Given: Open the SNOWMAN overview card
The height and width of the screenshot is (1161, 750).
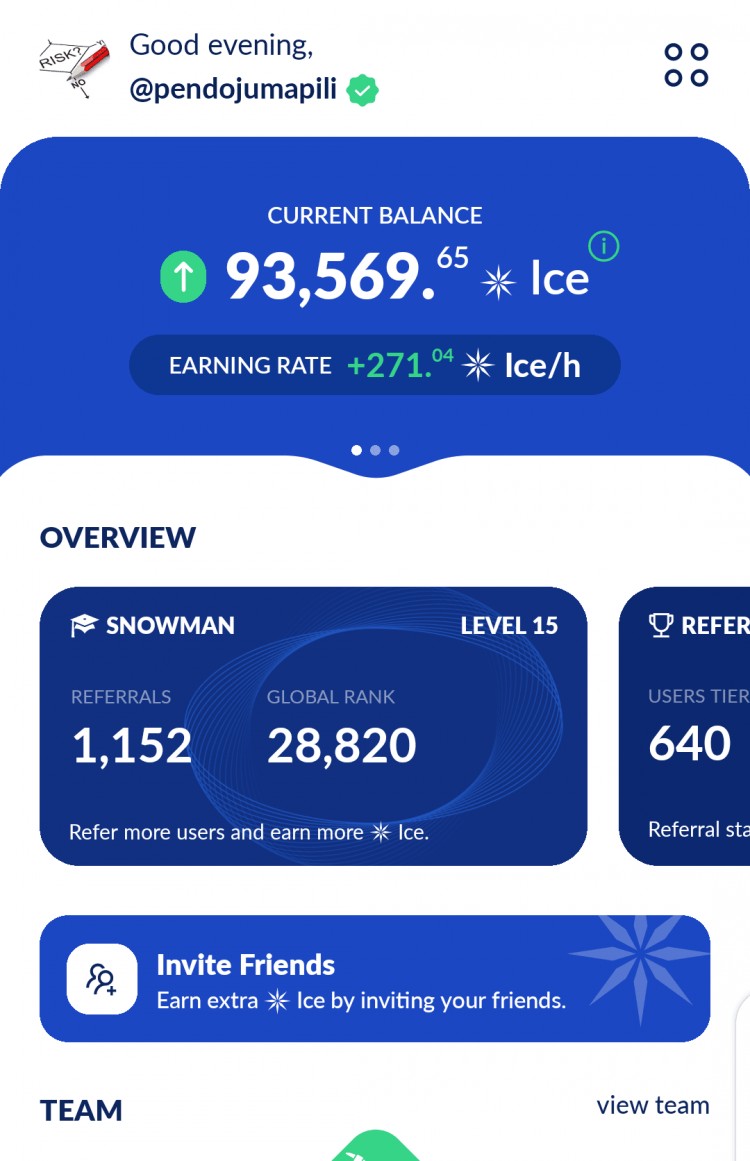Looking at the screenshot, I should (x=315, y=725).
